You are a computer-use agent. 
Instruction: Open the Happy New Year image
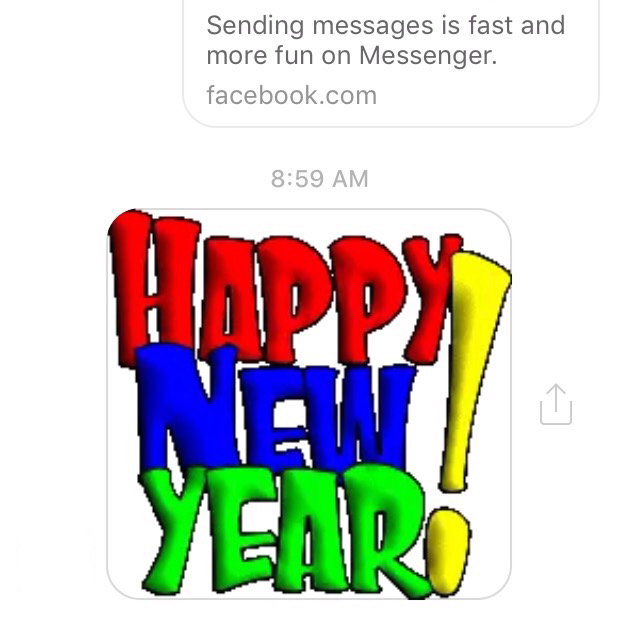coord(308,404)
